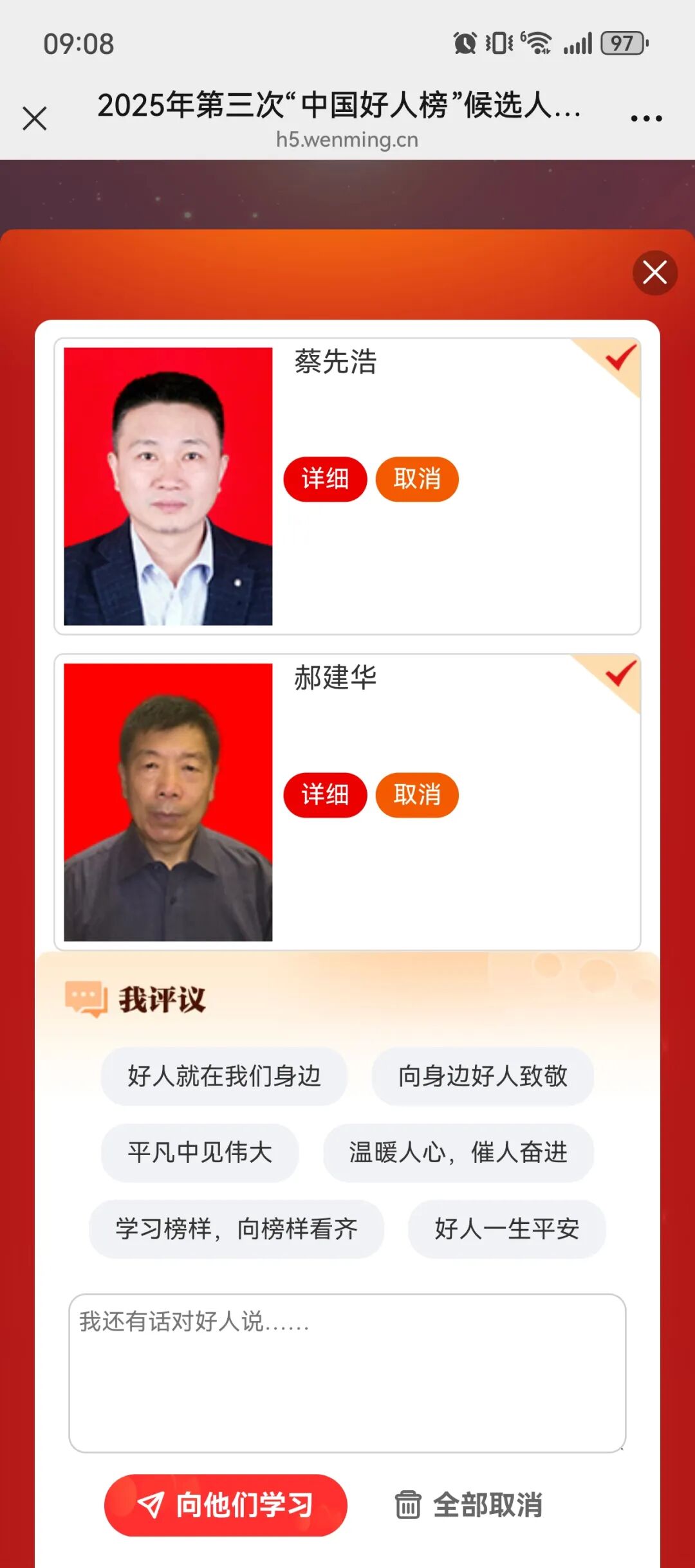Tap 全部取消 to clear all selections
The image size is (695, 1568).
(470, 1506)
